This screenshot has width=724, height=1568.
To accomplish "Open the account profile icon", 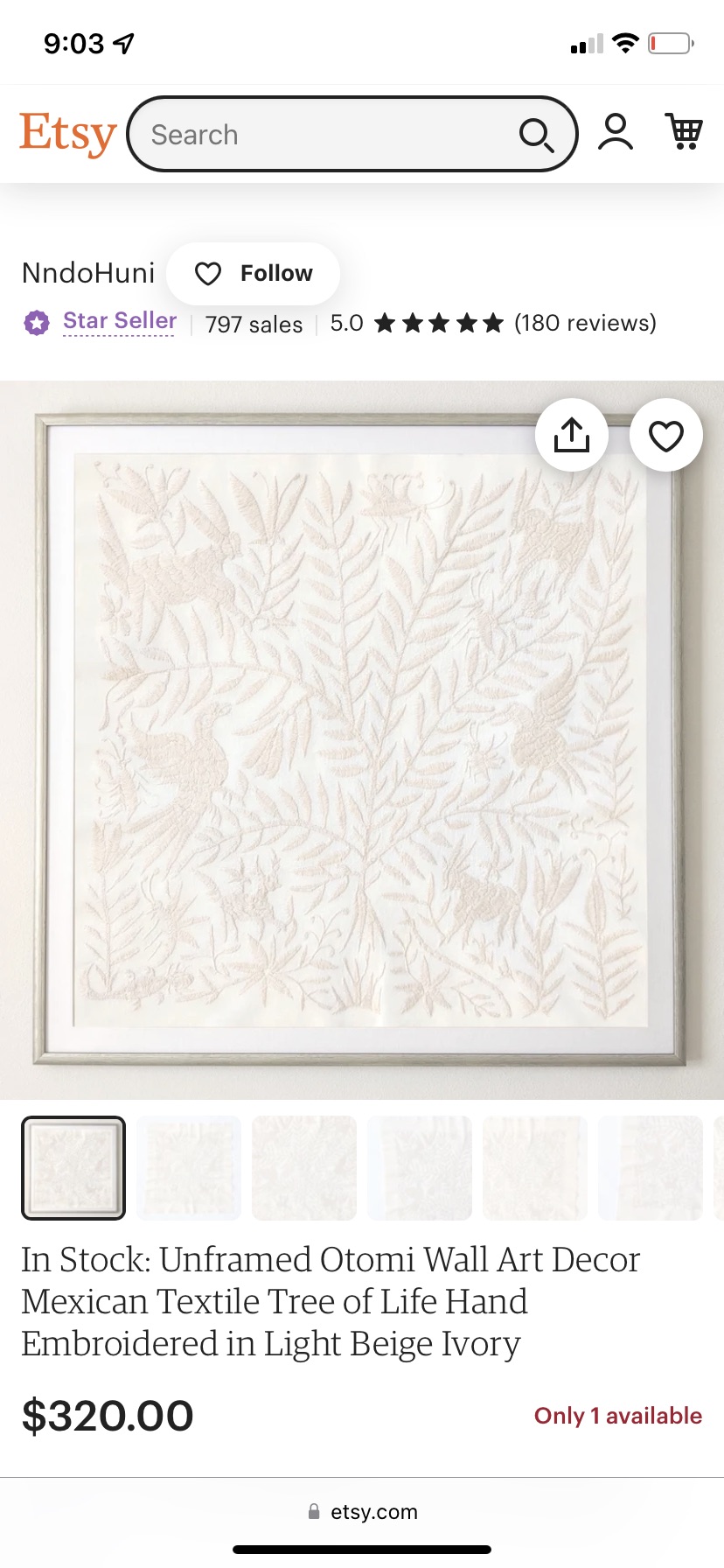I will (x=616, y=133).
